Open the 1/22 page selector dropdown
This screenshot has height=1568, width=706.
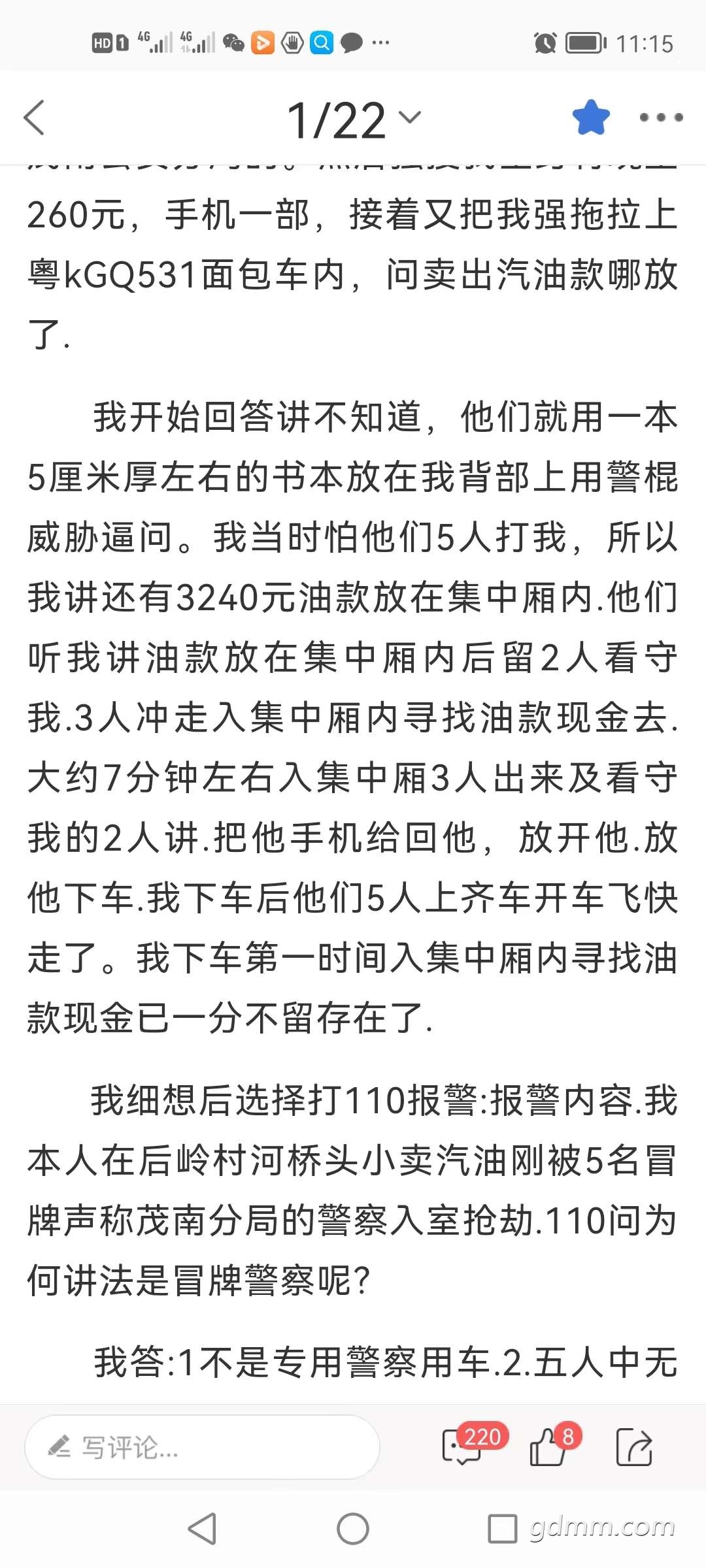coord(354,120)
